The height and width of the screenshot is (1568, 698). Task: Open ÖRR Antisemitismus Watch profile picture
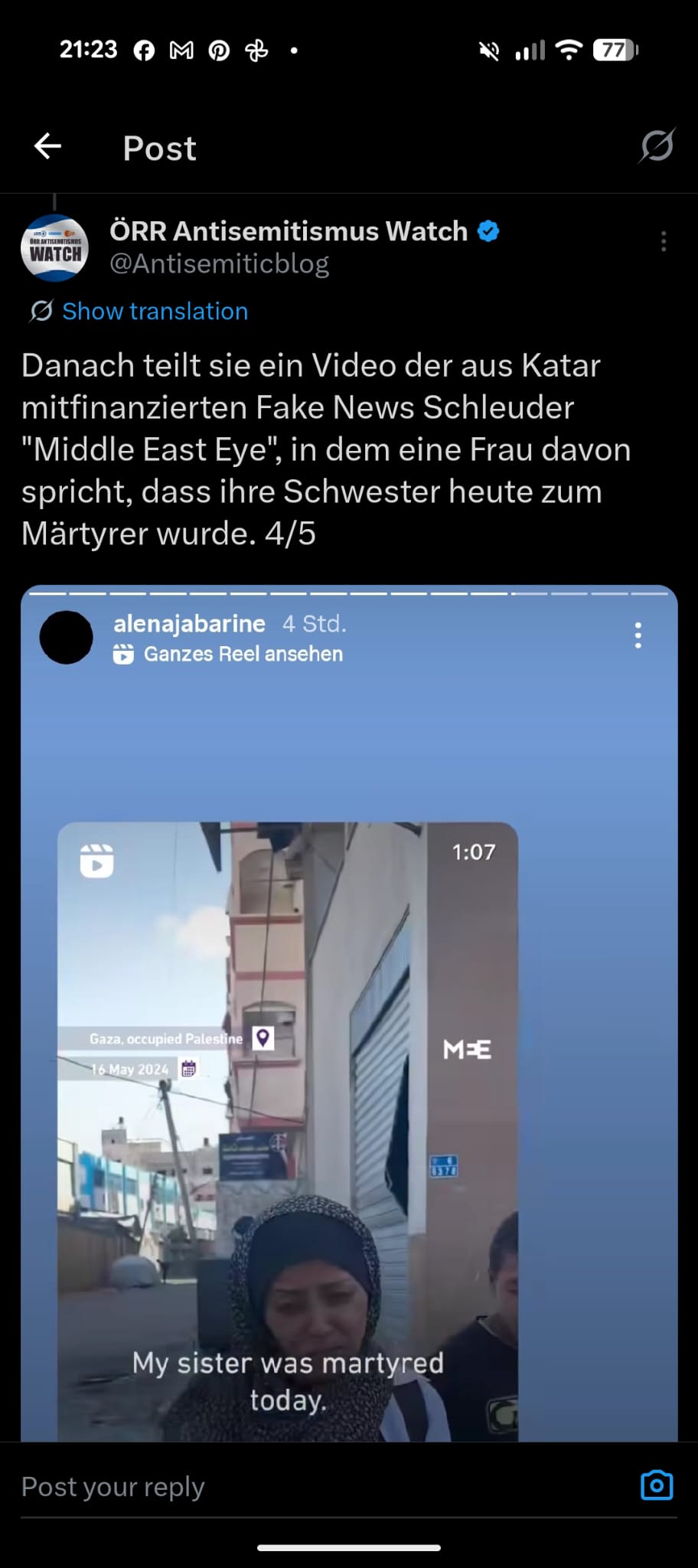coord(54,248)
